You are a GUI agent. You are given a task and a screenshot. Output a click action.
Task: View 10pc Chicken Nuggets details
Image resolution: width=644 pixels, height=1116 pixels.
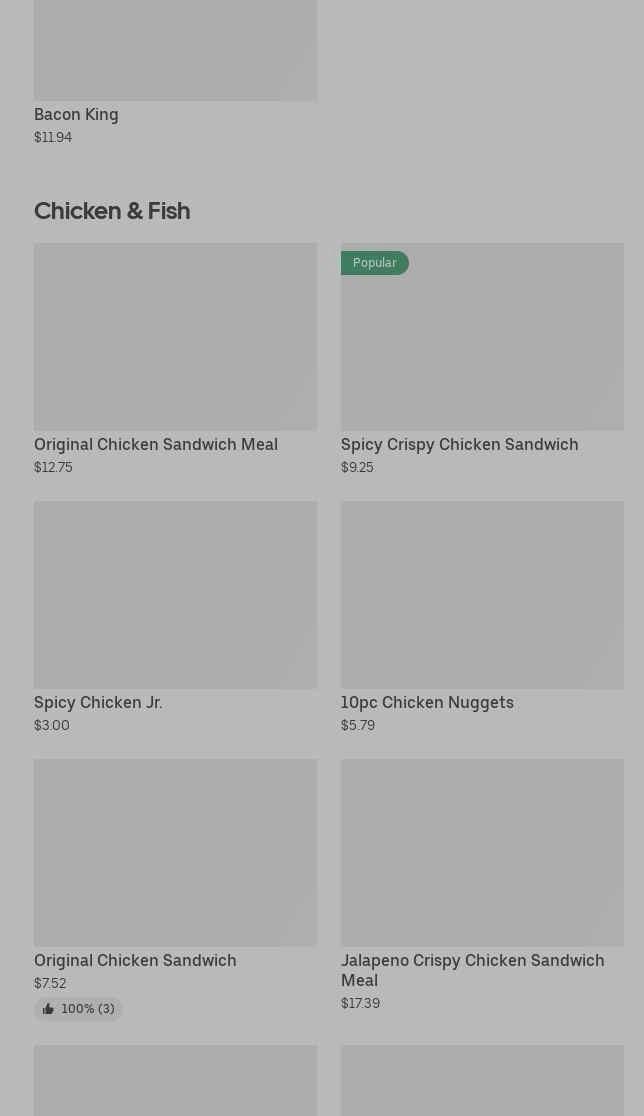click(x=482, y=595)
